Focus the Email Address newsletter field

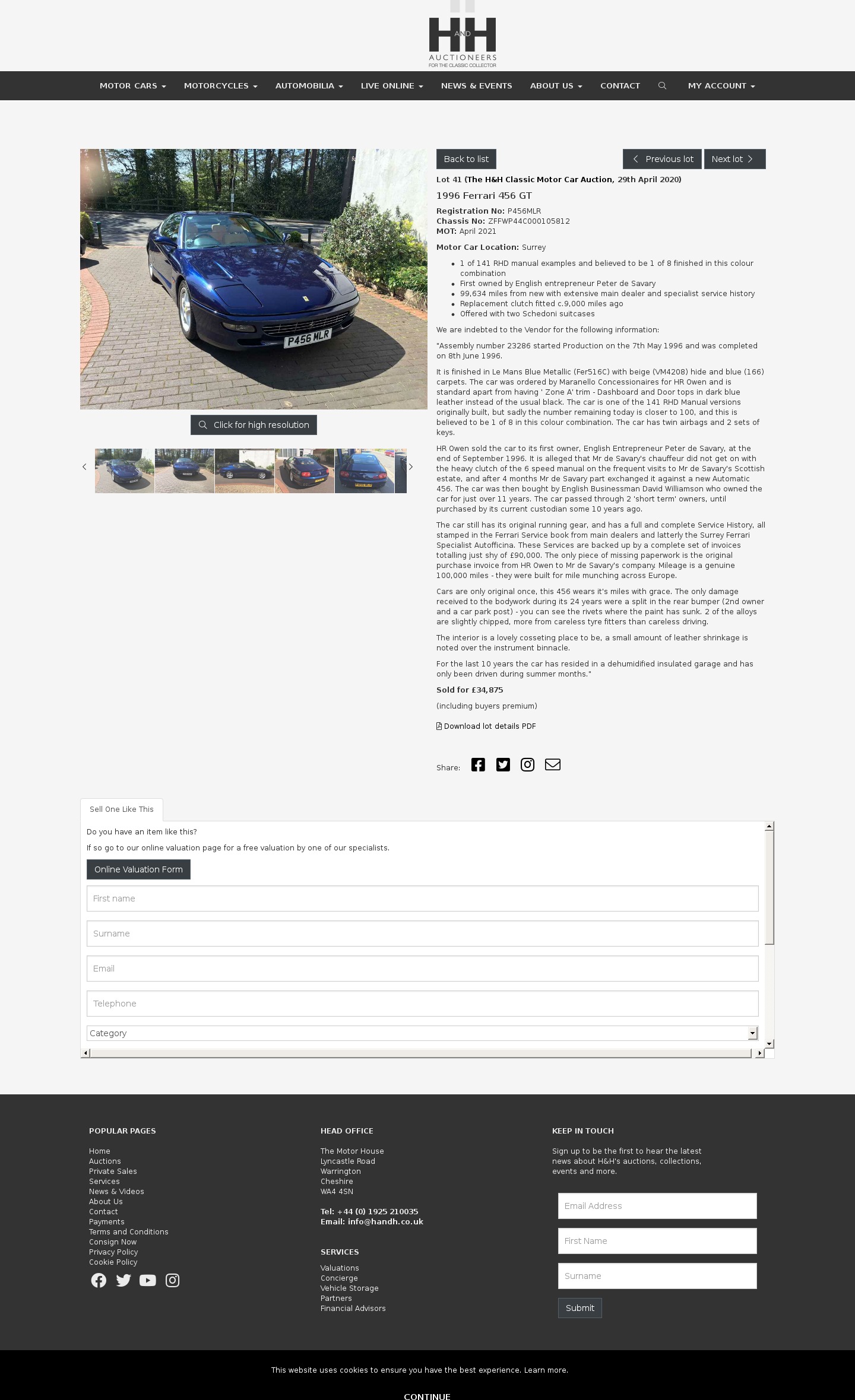657,1206
